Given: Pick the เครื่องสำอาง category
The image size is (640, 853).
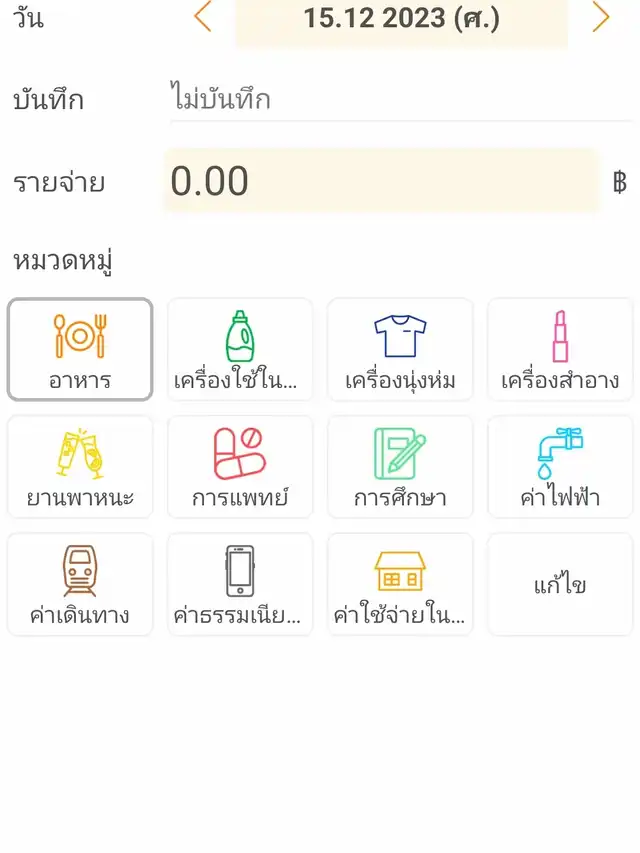Looking at the screenshot, I should (560, 349).
